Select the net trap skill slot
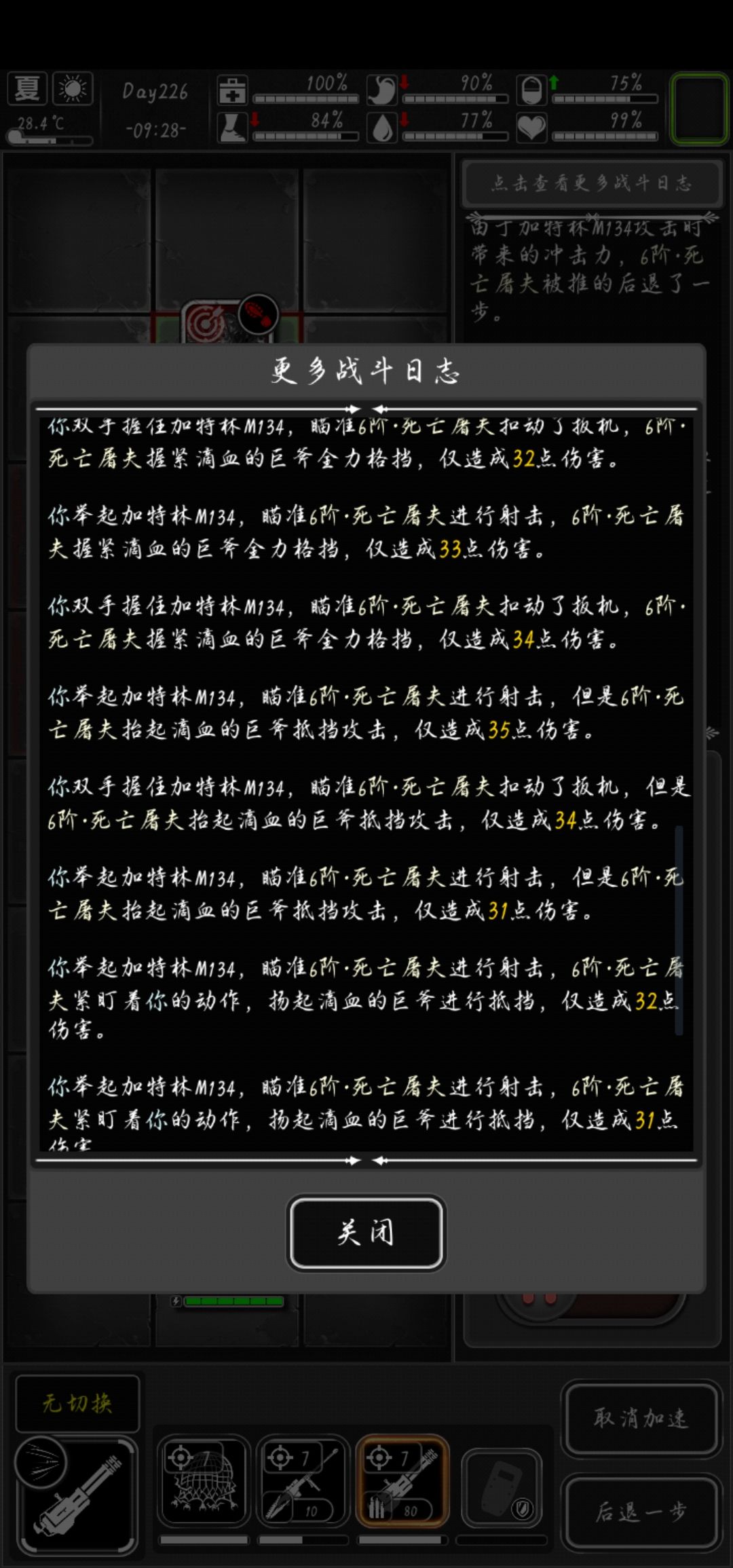This screenshot has width=733, height=1568. point(203,1480)
